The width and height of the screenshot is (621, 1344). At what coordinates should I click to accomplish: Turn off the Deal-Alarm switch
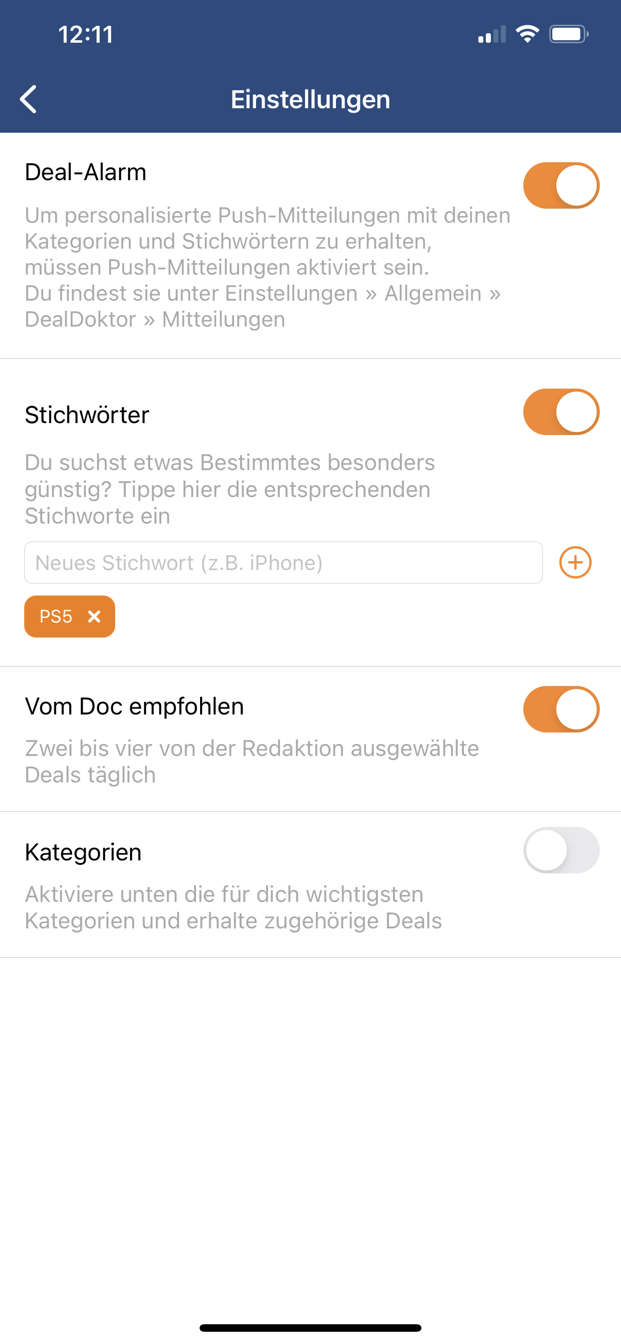coord(561,186)
